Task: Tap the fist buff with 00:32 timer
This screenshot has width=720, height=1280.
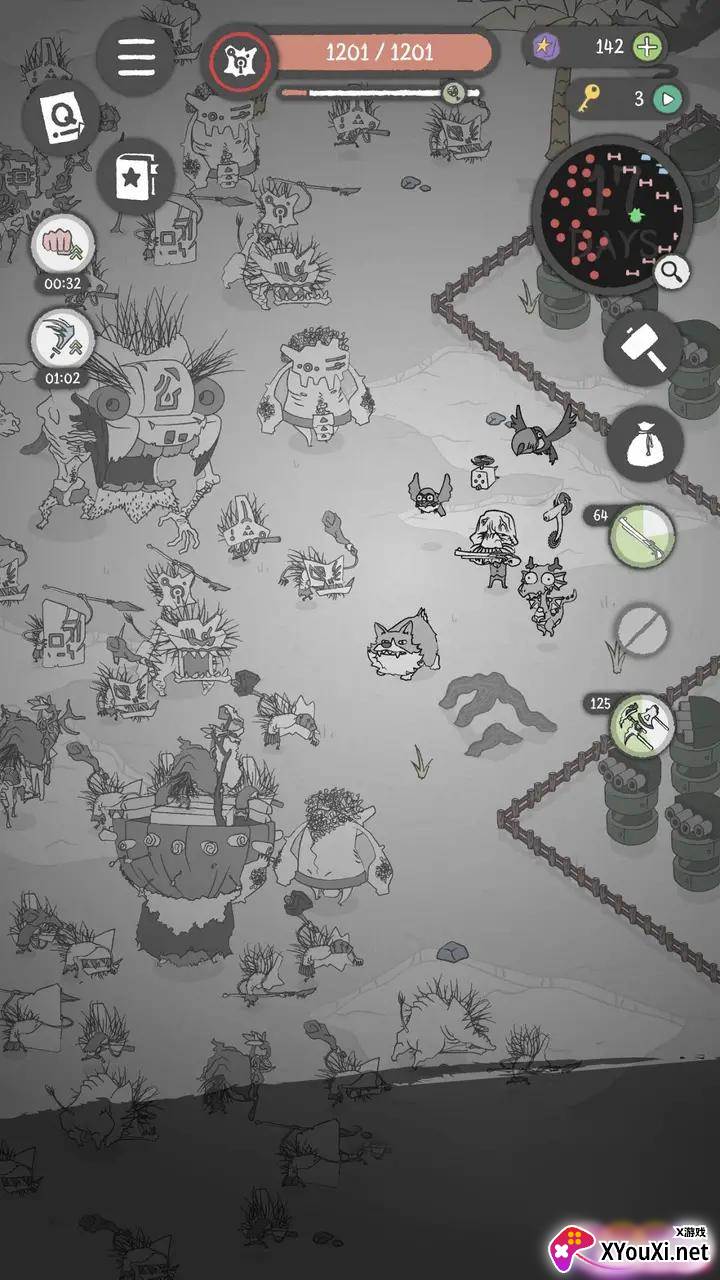Action: (62, 244)
